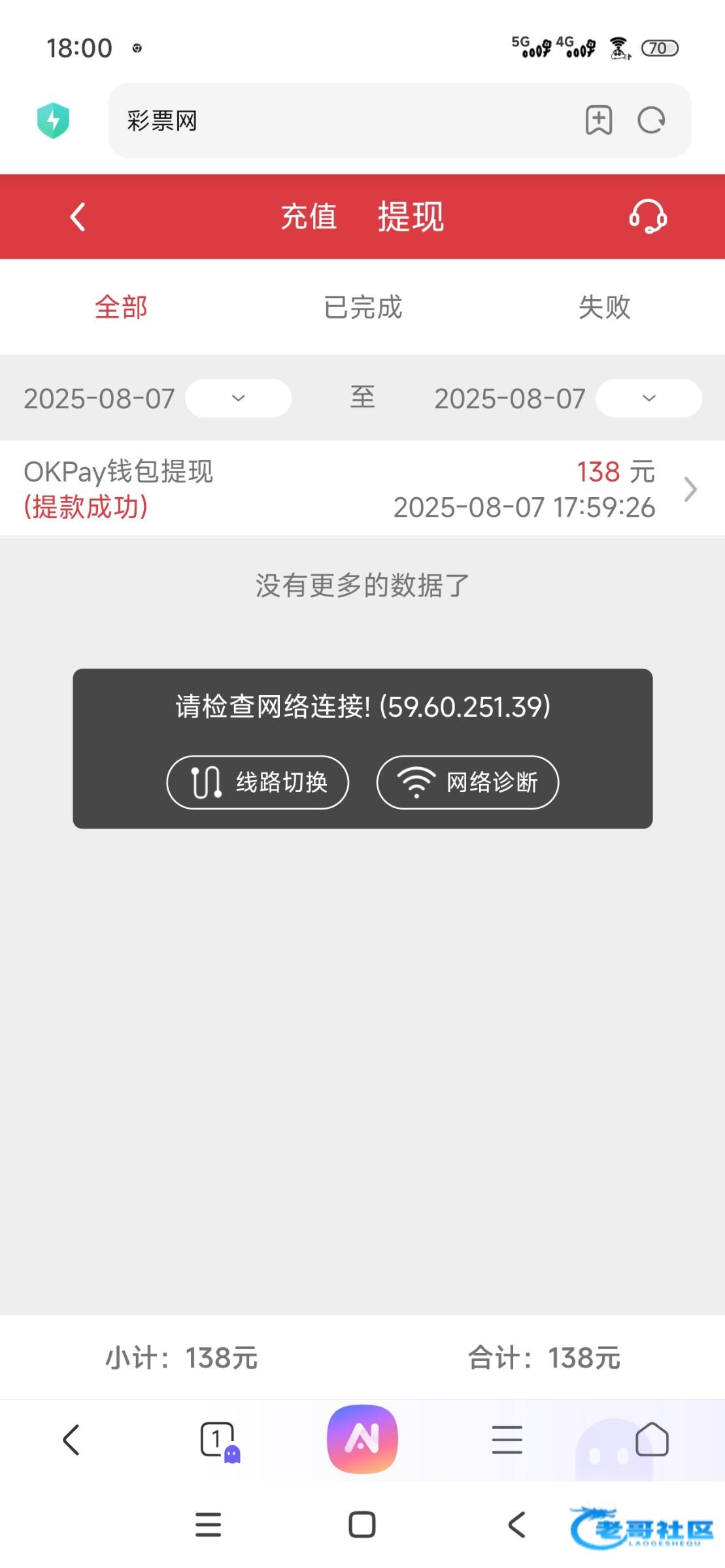Open the start date dropdown
Viewport: 725px width, 1568px height.
pos(238,398)
